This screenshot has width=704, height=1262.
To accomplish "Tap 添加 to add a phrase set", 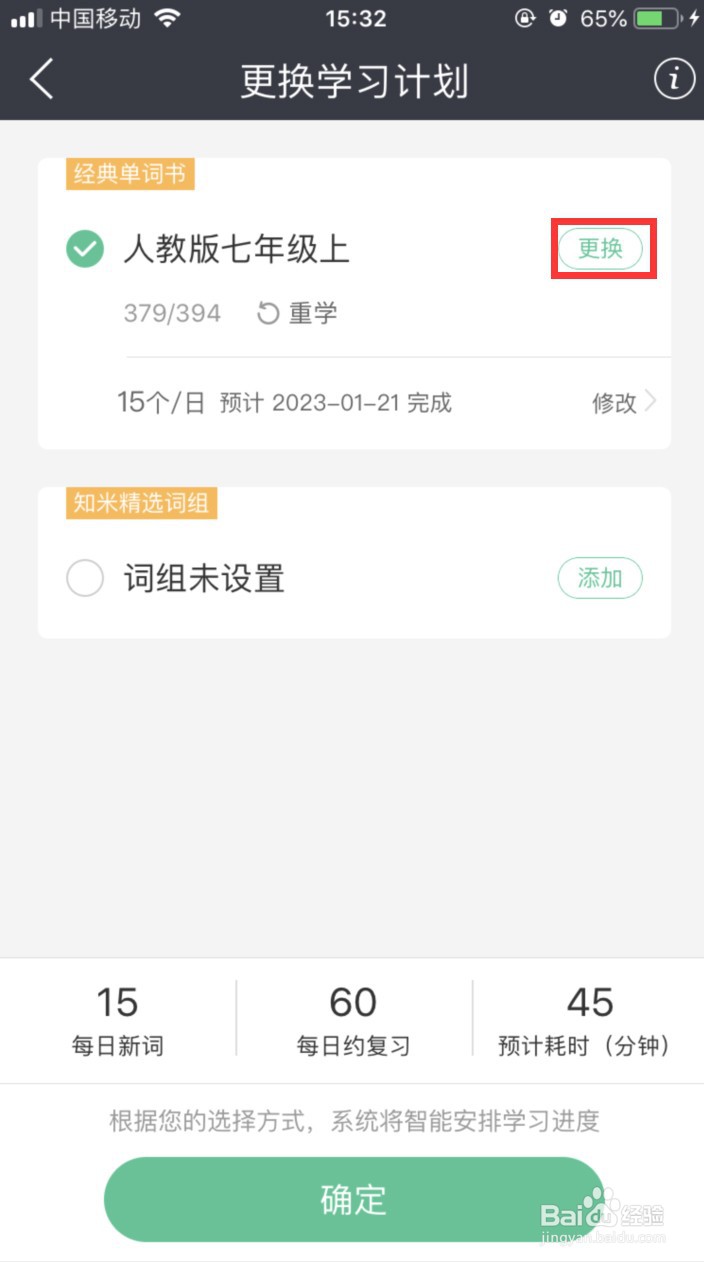I will coord(600,578).
